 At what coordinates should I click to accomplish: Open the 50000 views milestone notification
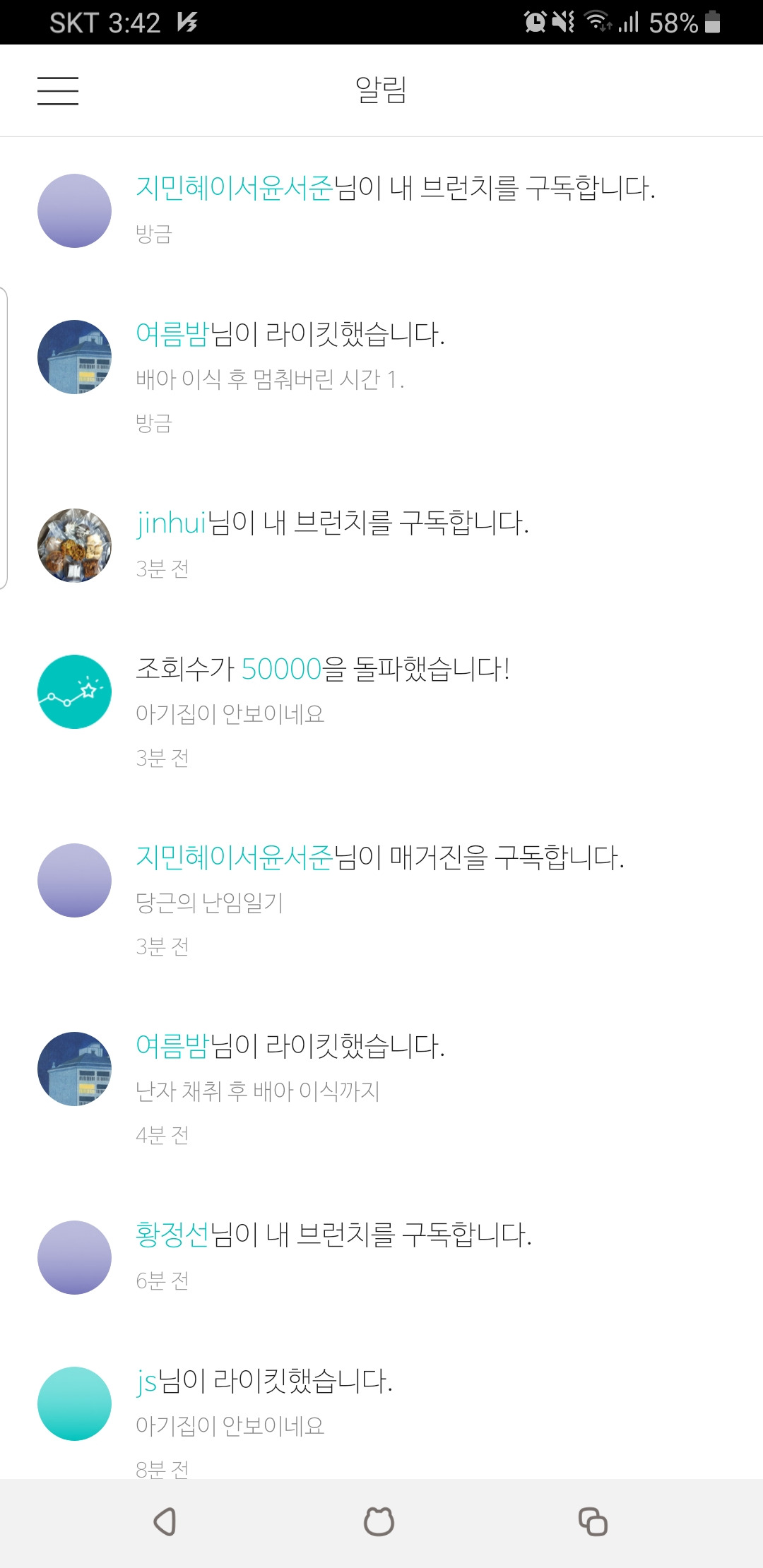tap(381, 713)
